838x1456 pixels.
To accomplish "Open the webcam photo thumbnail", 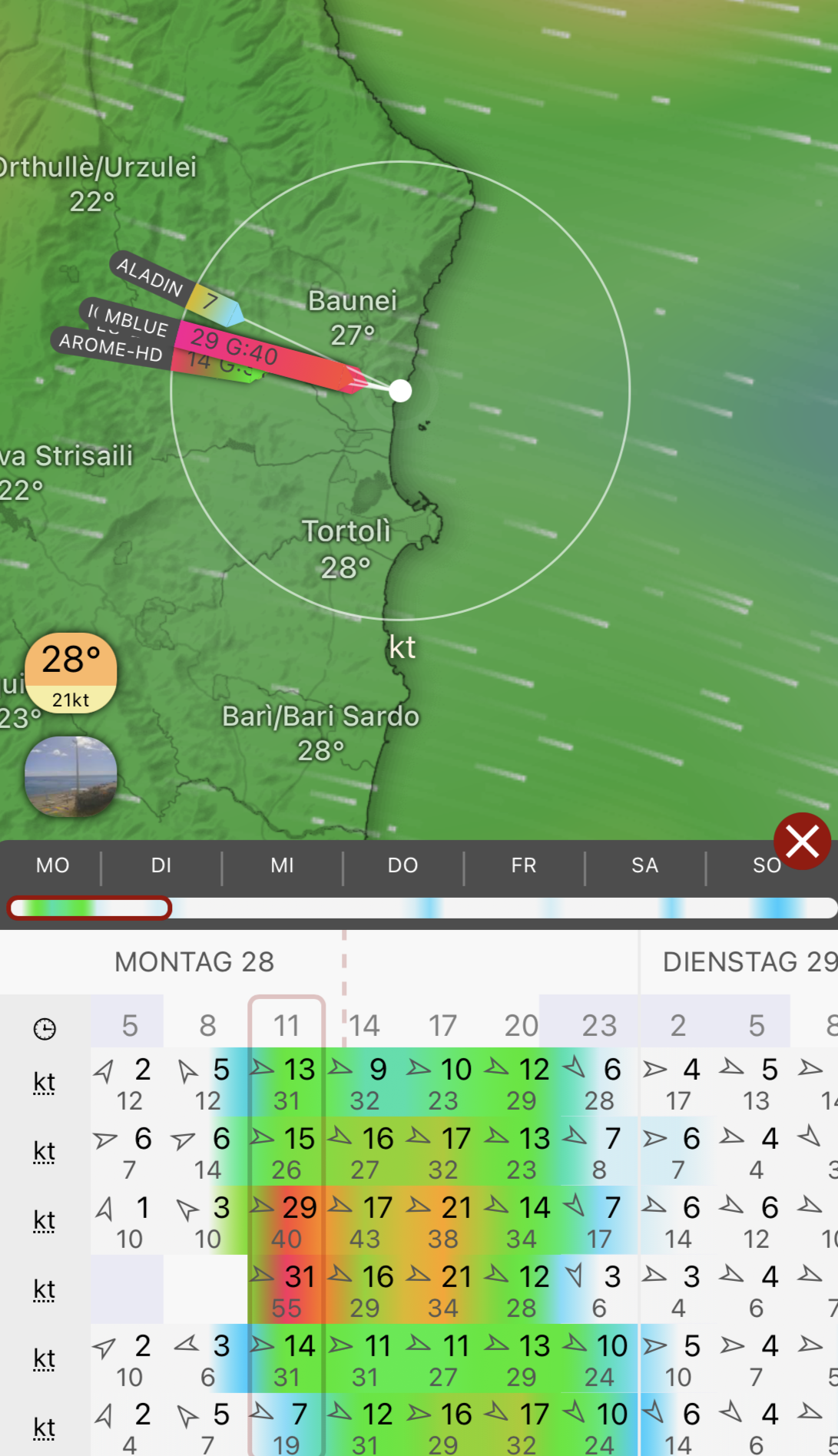I will (x=71, y=776).
